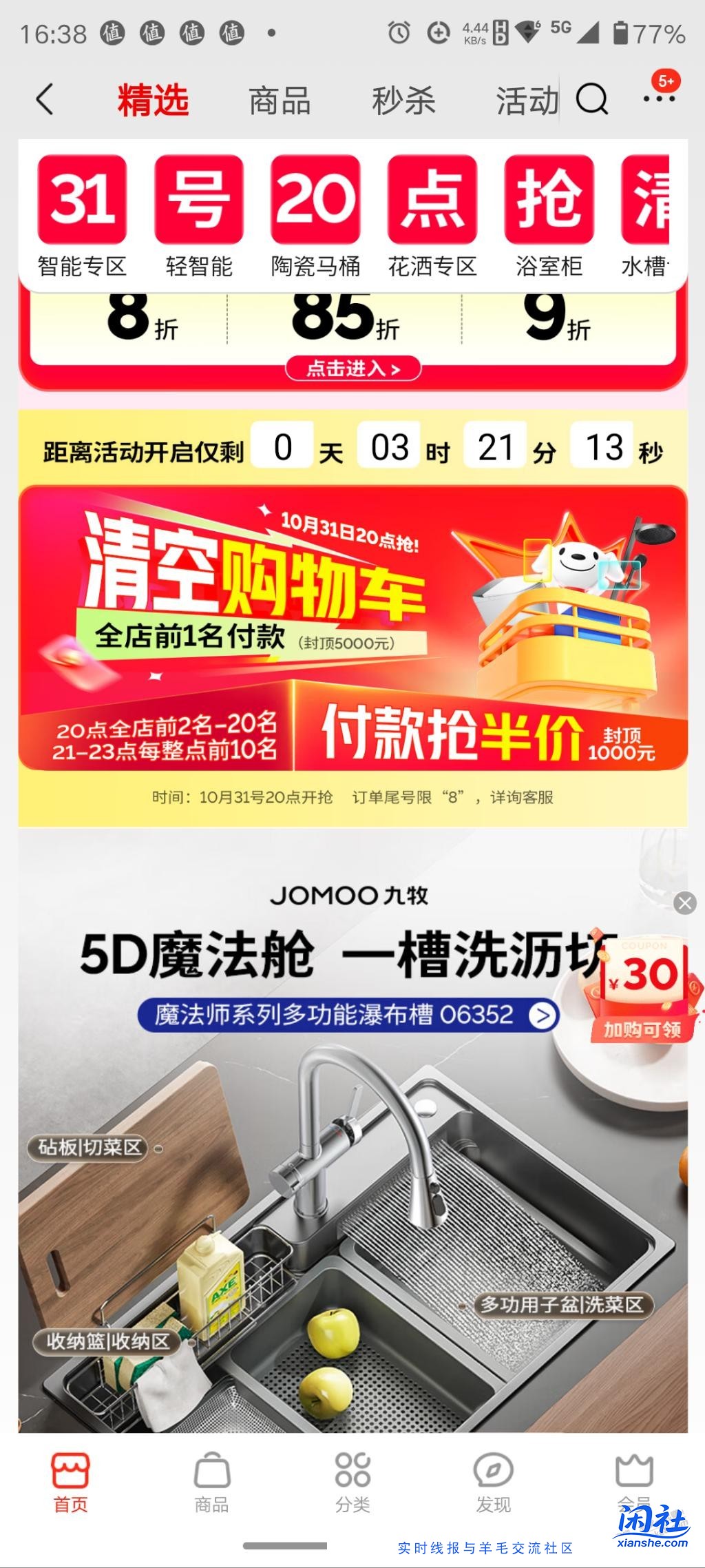
Task: Switch to the 活动 tab
Action: pyautogui.click(x=525, y=100)
